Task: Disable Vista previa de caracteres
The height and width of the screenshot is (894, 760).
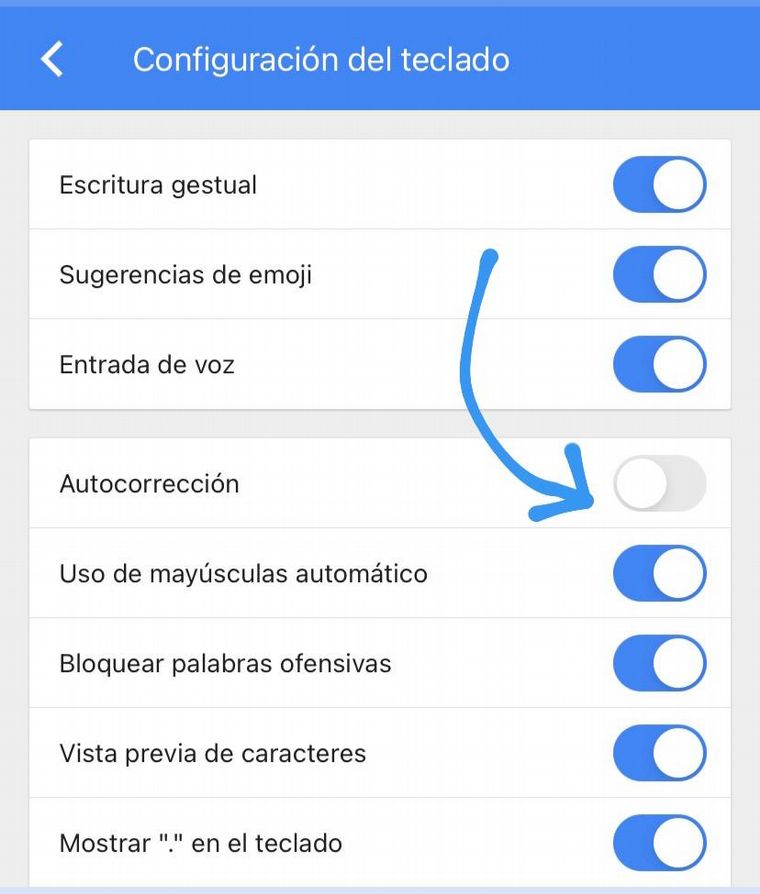Action: (659, 753)
